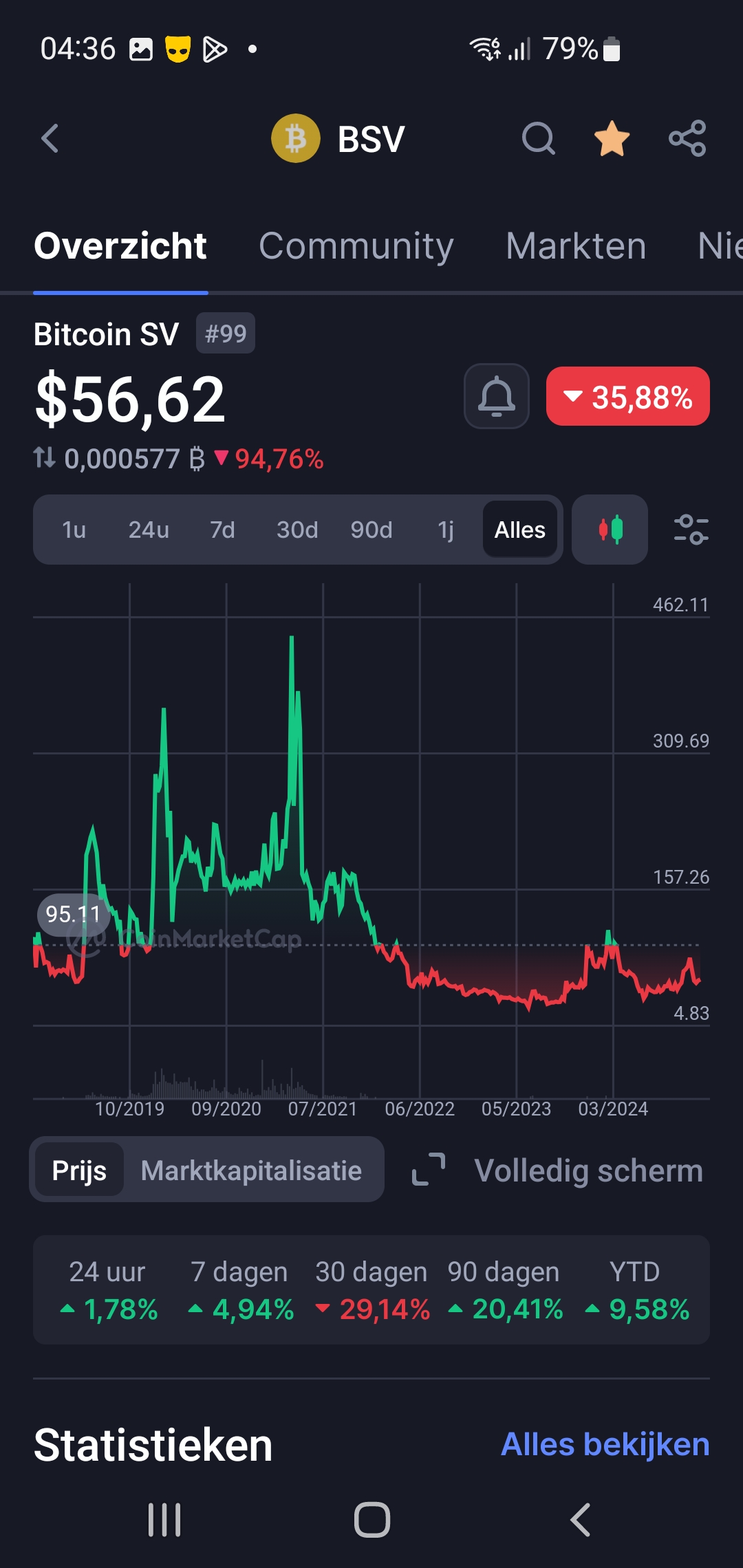The height and width of the screenshot is (1568, 743).
Task: Select the 24u chart range
Action: (x=149, y=530)
